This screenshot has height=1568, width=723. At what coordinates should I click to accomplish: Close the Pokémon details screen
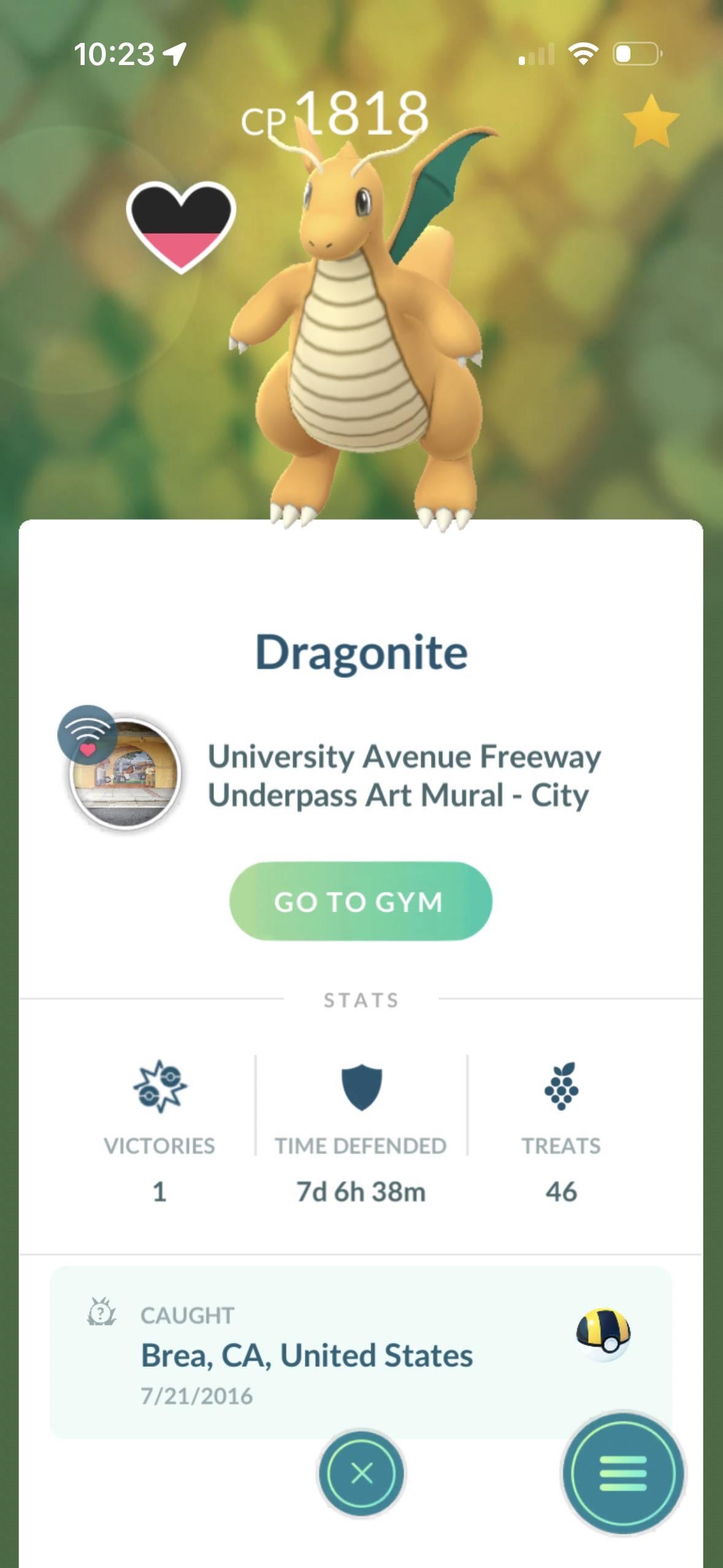click(x=361, y=1472)
